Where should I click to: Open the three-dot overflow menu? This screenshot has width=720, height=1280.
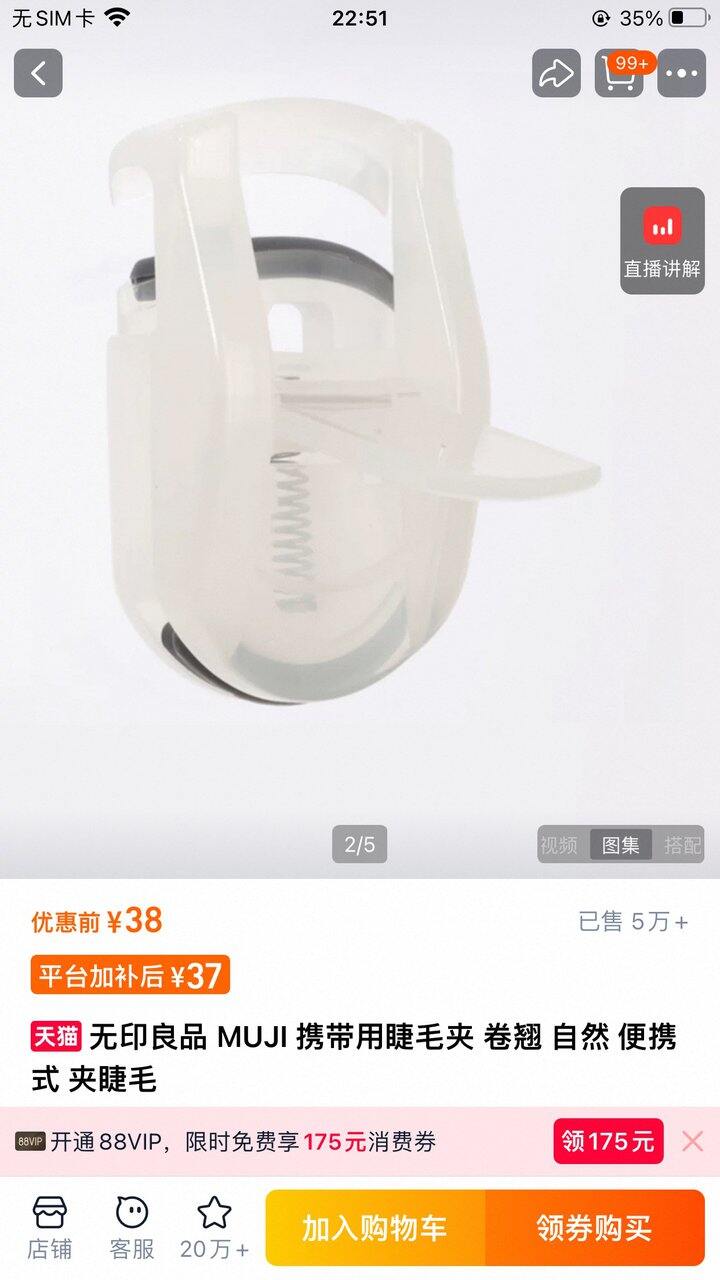point(682,73)
